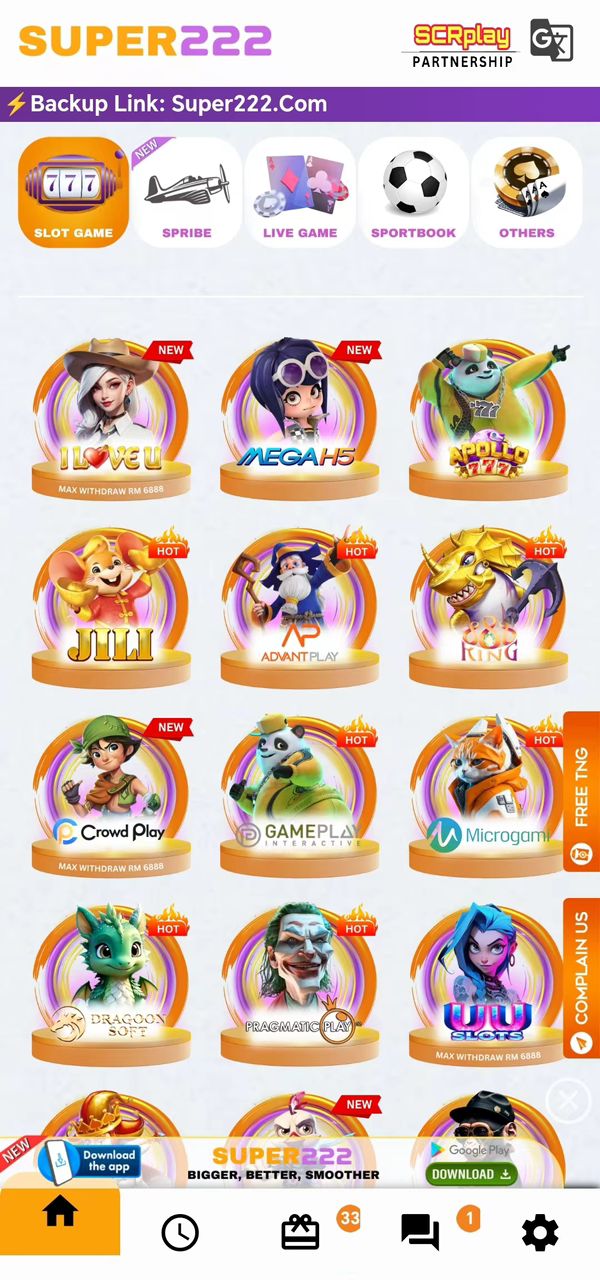Open the translate language icon
The width and height of the screenshot is (600, 1280).
pyautogui.click(x=551, y=42)
